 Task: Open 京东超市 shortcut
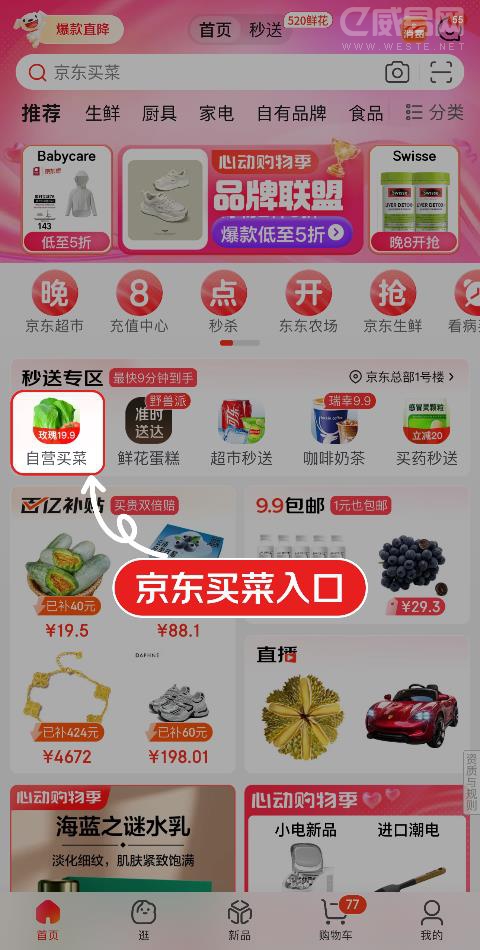55,302
